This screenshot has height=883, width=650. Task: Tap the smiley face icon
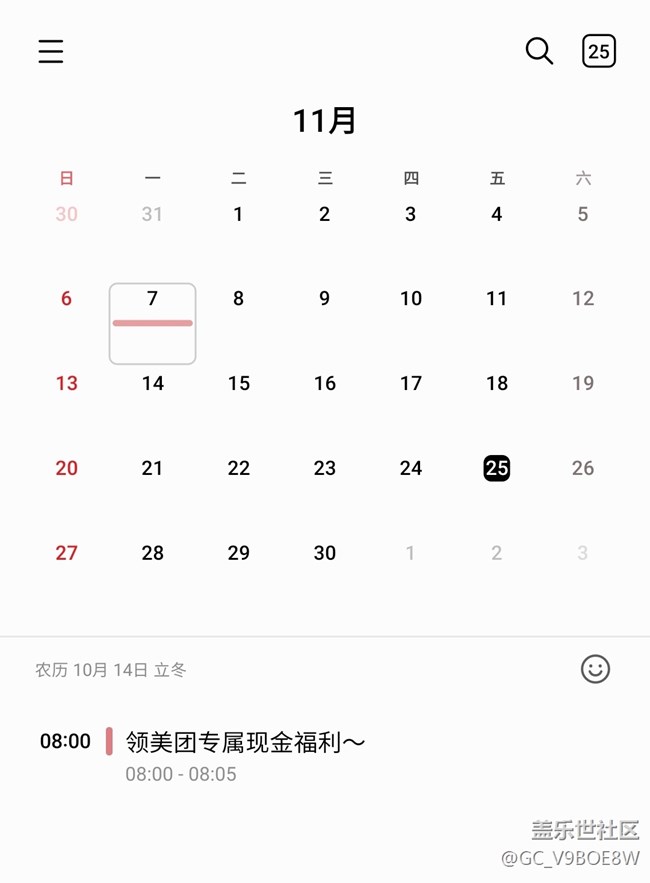point(595,669)
